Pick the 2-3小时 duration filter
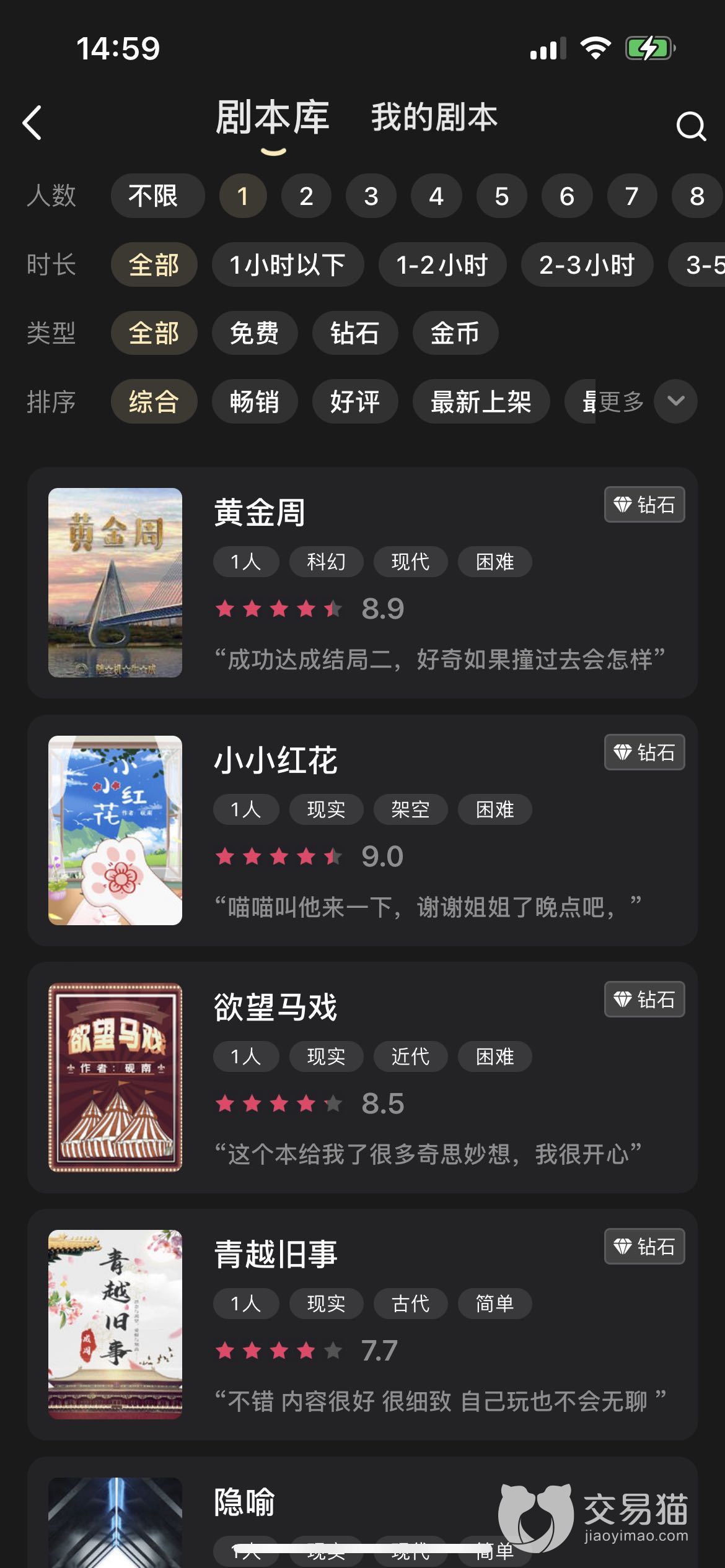Screen dimensions: 725x1568 (587, 265)
